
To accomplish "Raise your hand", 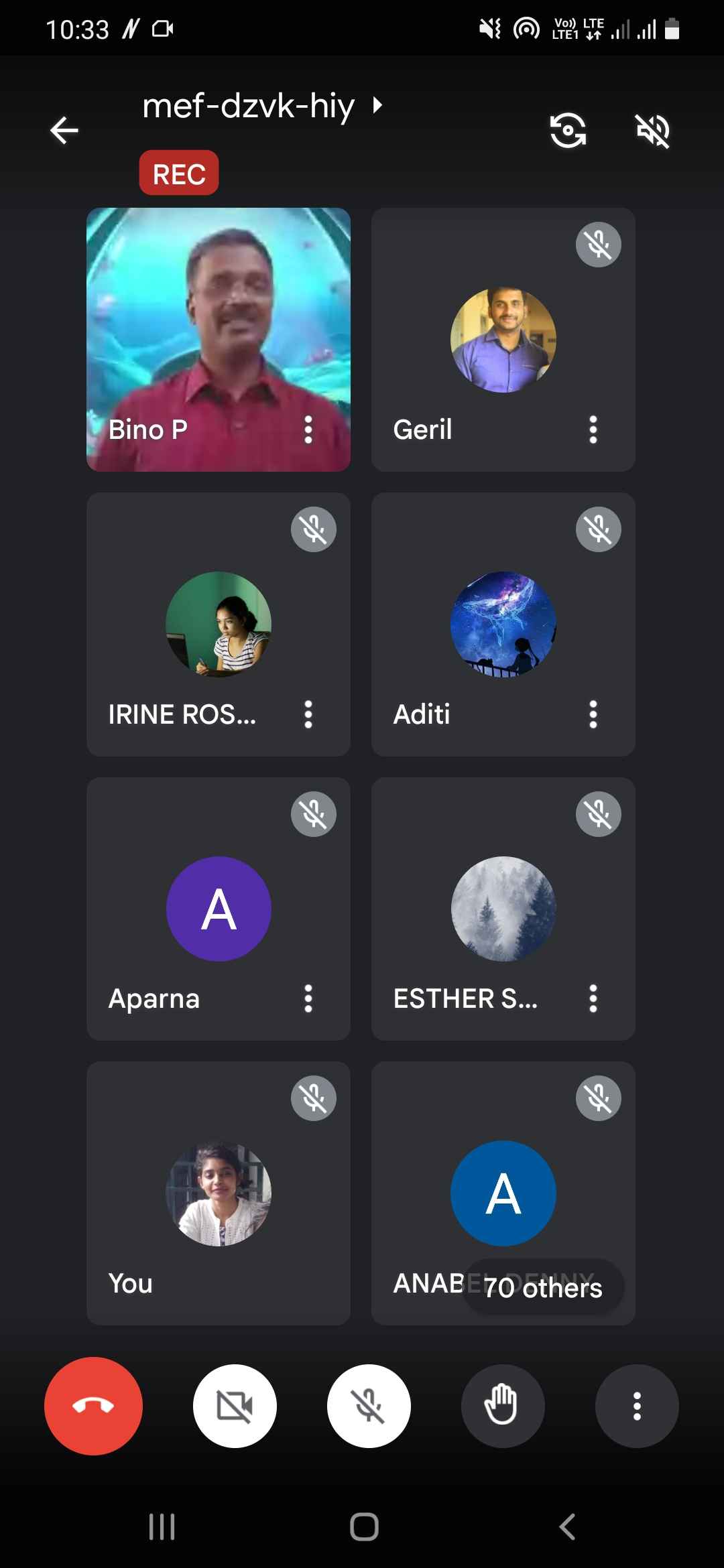I will coord(503,1406).
